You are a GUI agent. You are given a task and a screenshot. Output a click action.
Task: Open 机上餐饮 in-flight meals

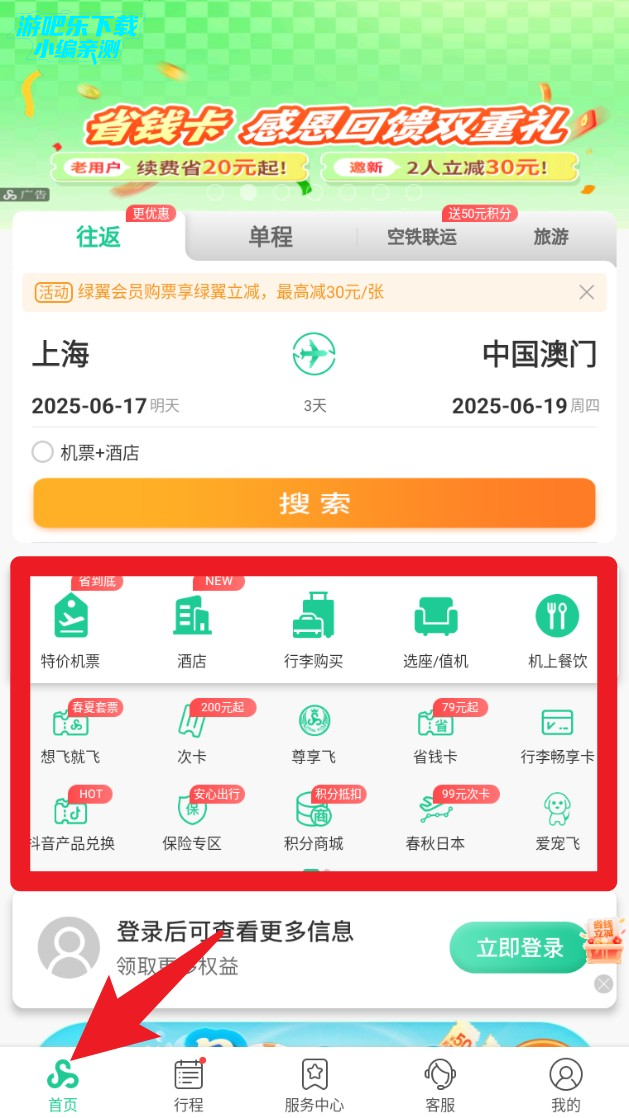coord(557,630)
